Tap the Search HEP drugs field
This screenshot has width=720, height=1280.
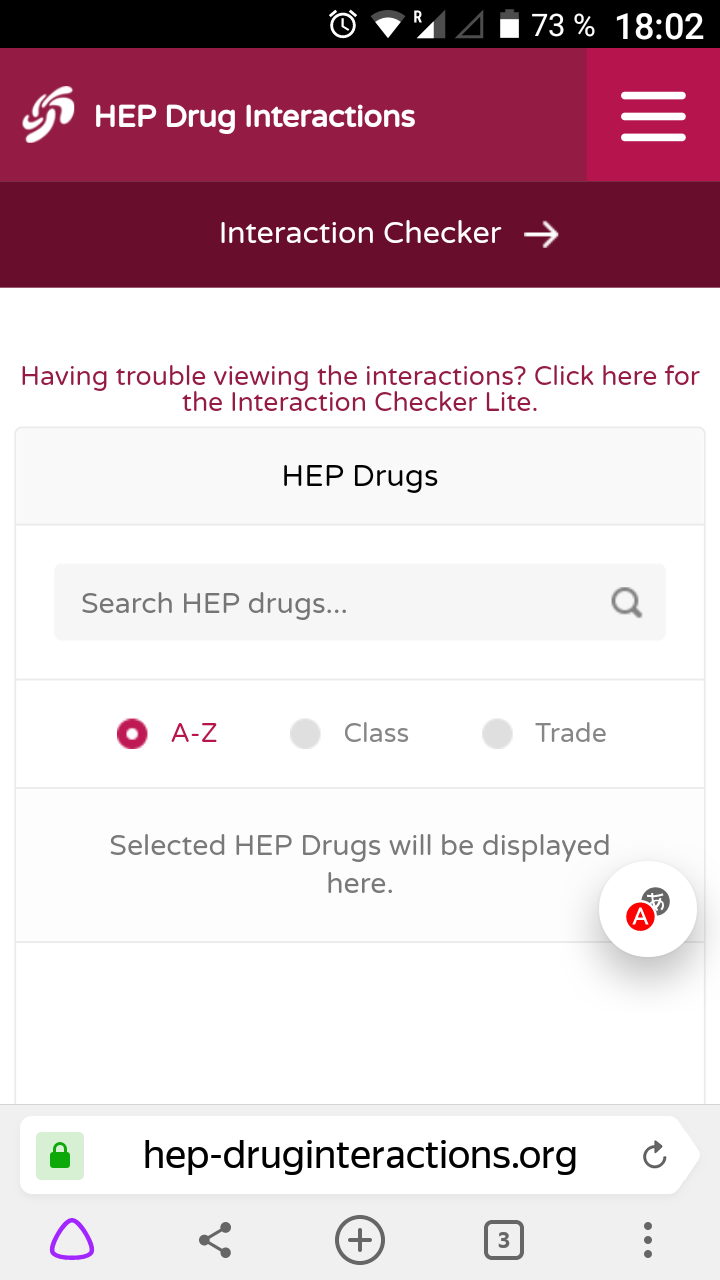330,603
